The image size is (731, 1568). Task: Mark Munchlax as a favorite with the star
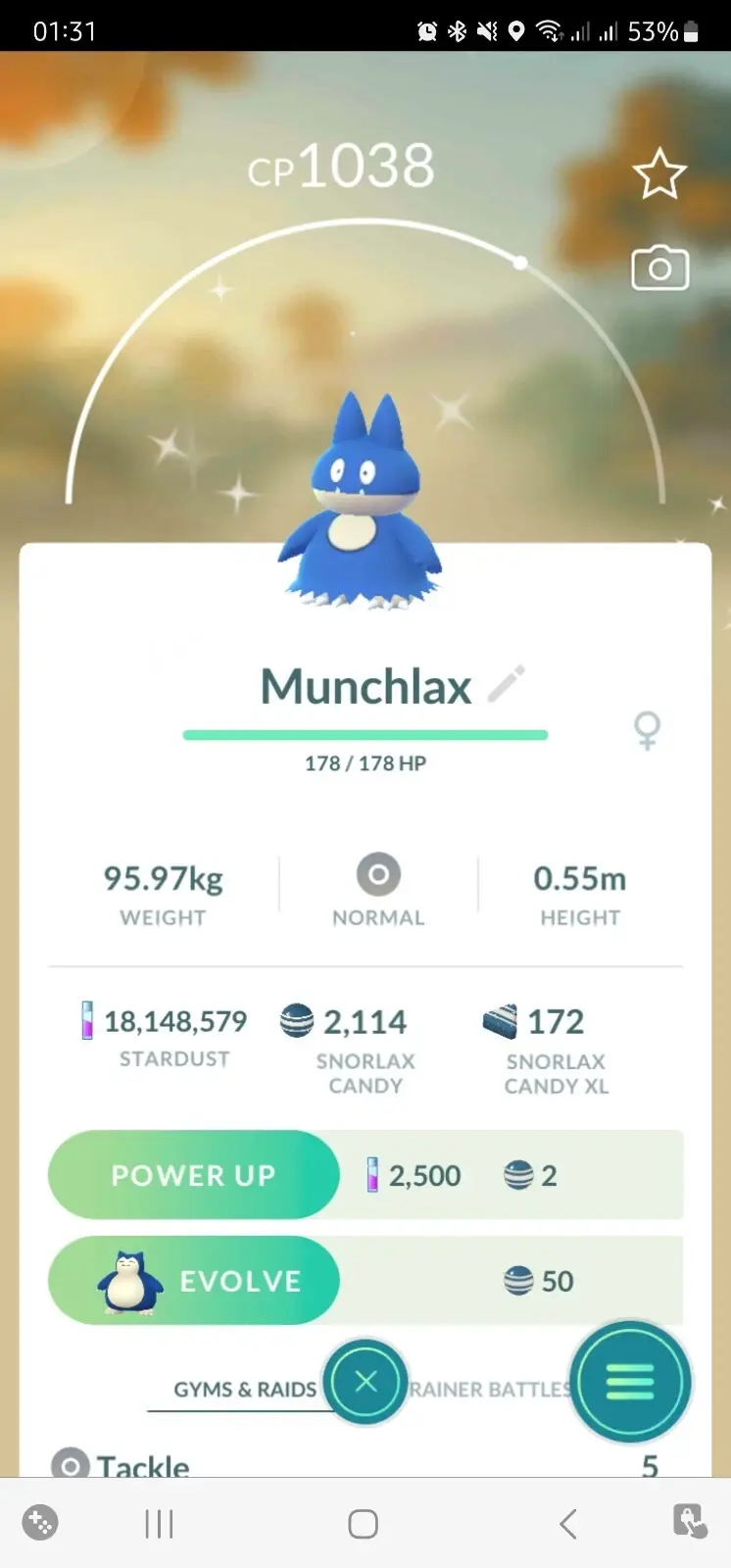click(659, 174)
